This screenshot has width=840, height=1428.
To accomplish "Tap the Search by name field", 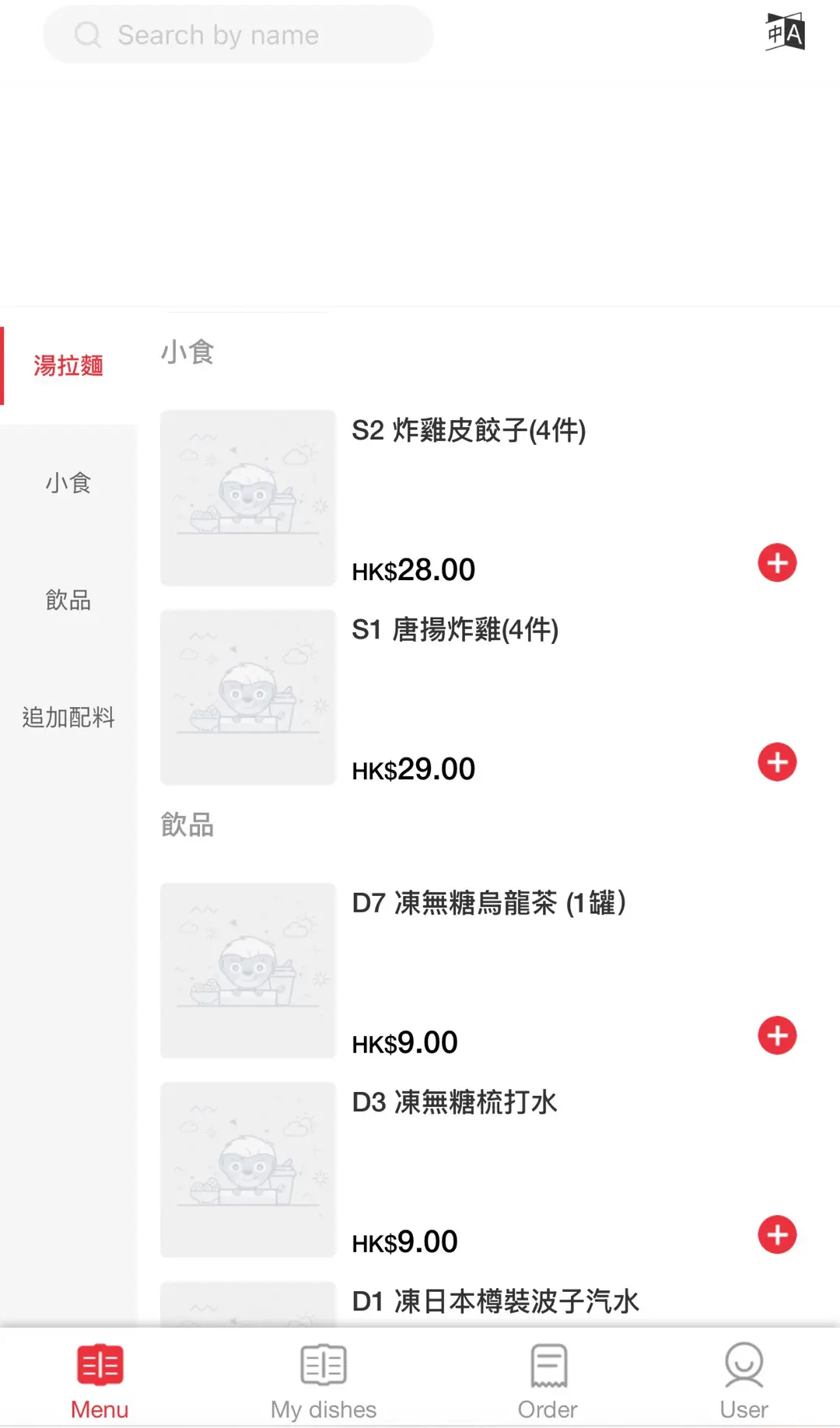I will tap(238, 35).
